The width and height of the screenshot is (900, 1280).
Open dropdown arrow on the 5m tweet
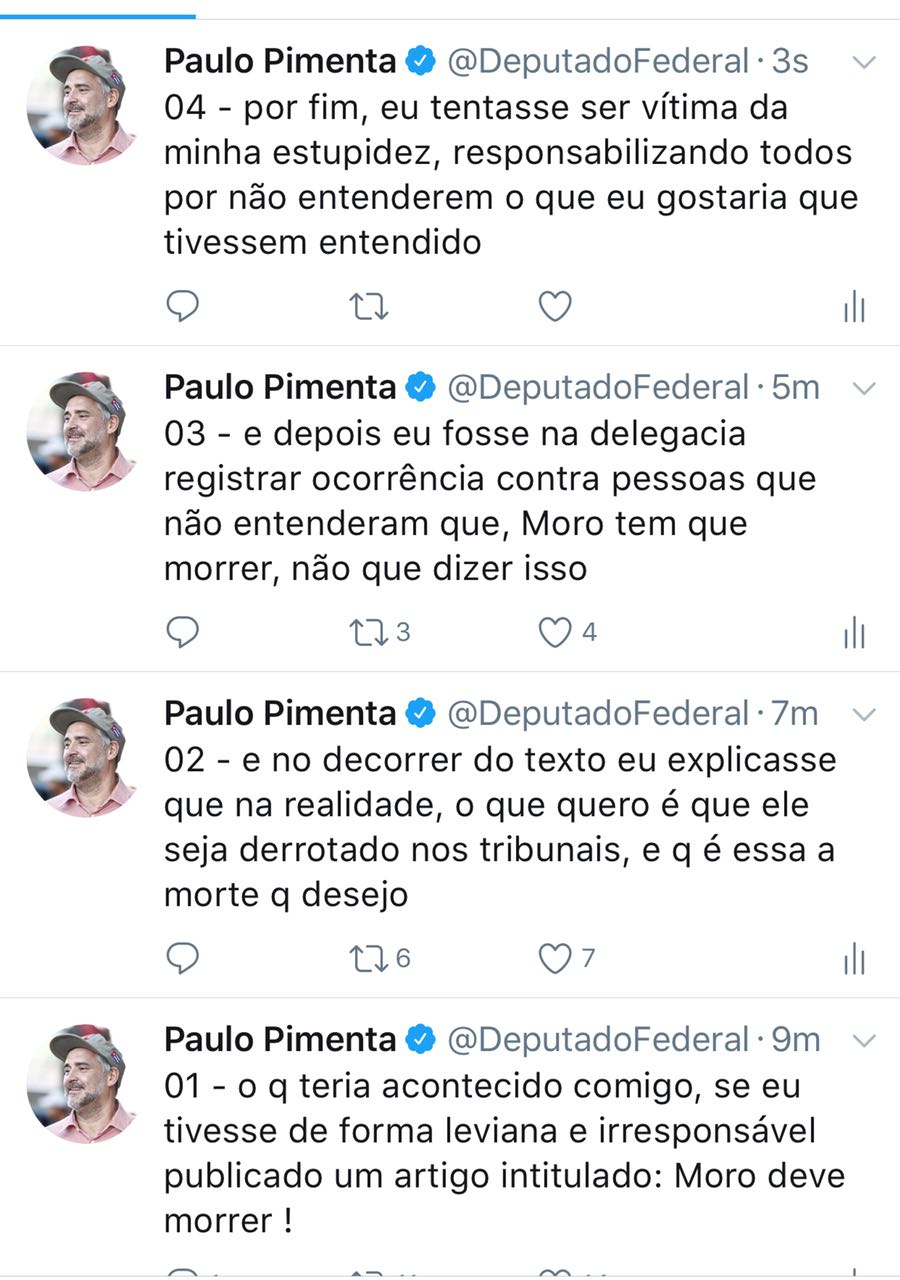tap(863, 388)
